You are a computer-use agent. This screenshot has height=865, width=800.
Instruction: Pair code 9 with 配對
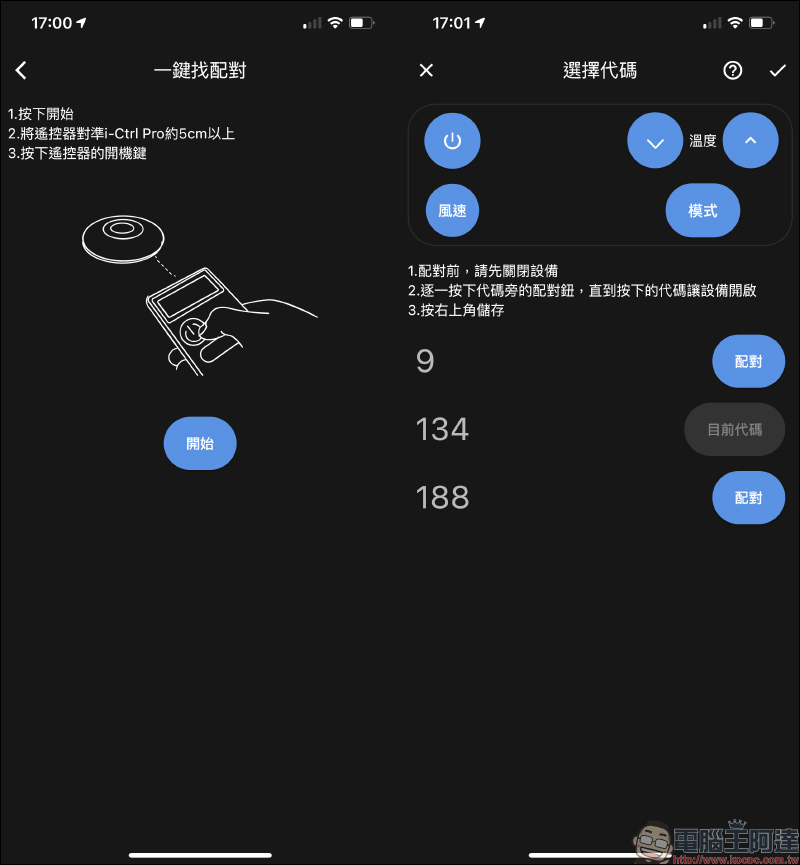(x=748, y=361)
